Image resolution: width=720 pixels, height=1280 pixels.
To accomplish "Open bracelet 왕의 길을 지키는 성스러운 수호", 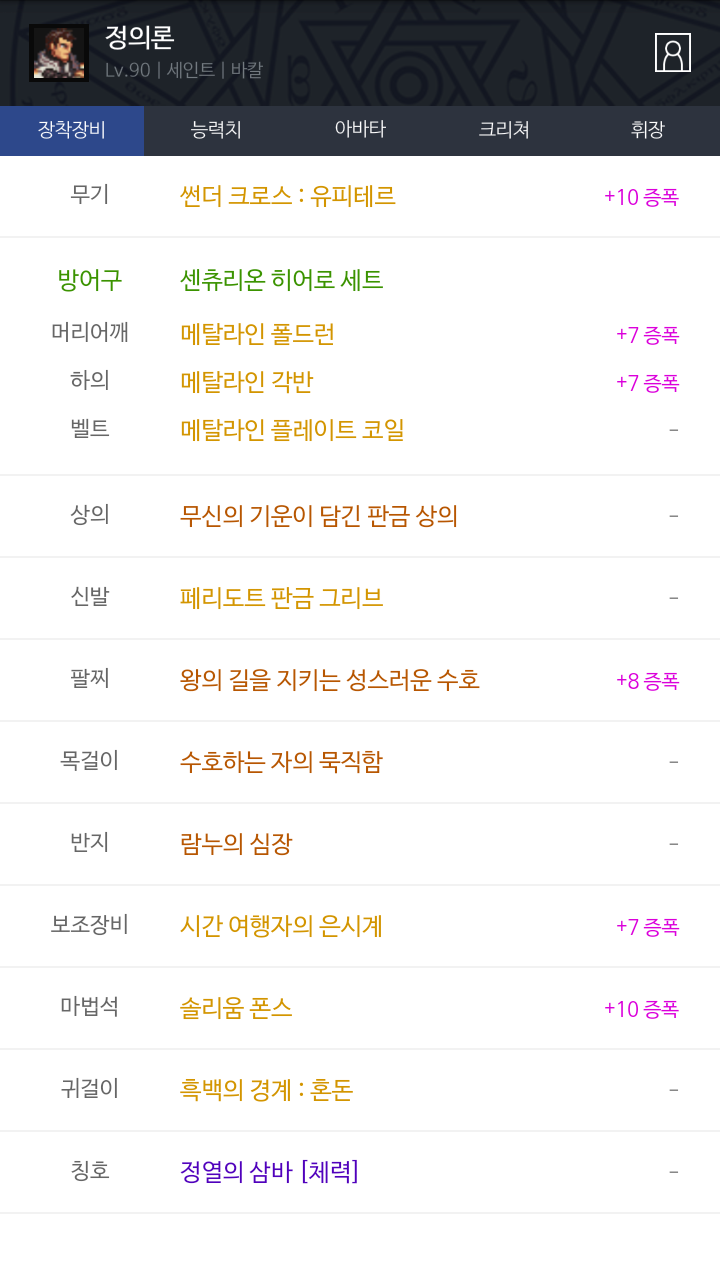I will click(330, 680).
